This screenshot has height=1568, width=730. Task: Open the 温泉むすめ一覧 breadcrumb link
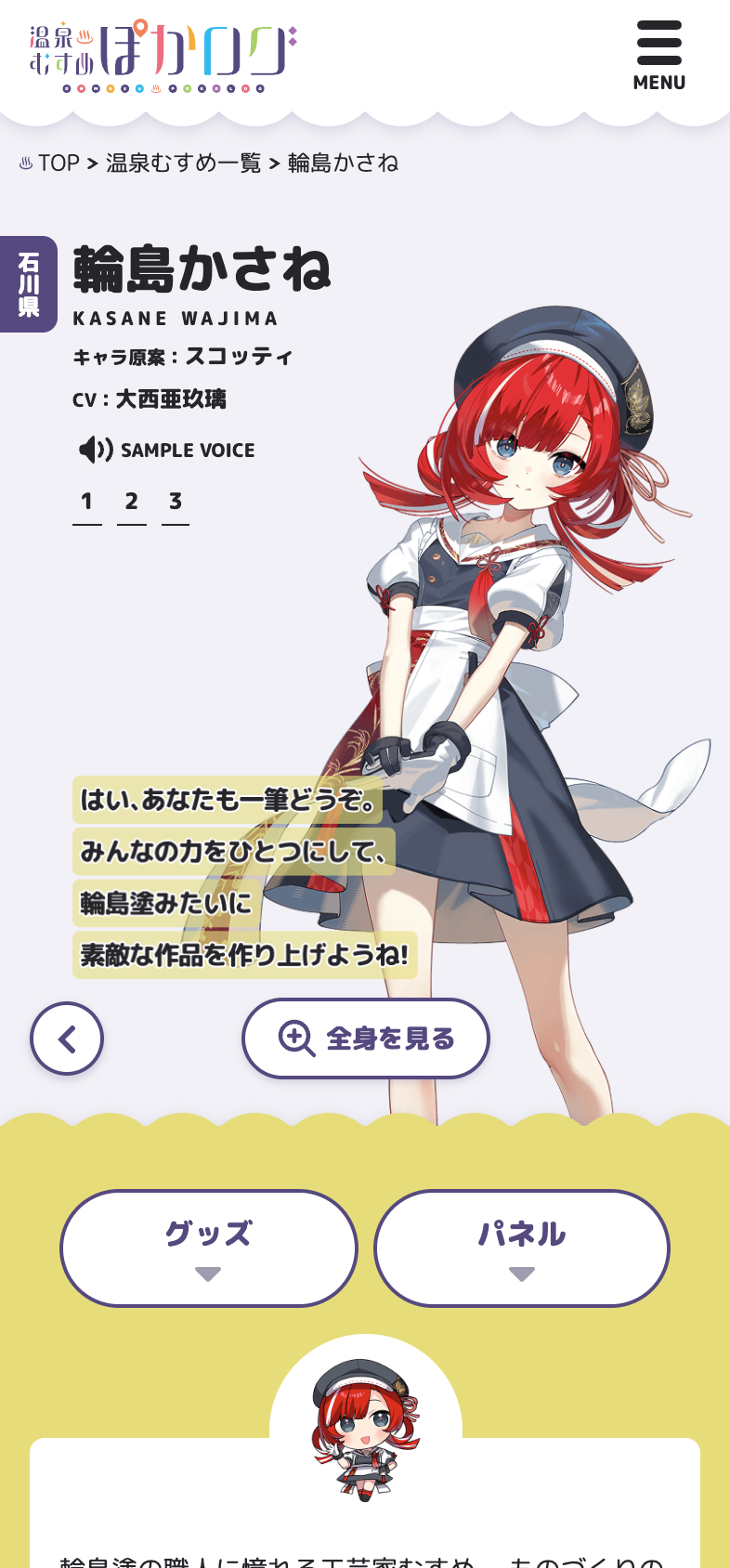pos(184,163)
